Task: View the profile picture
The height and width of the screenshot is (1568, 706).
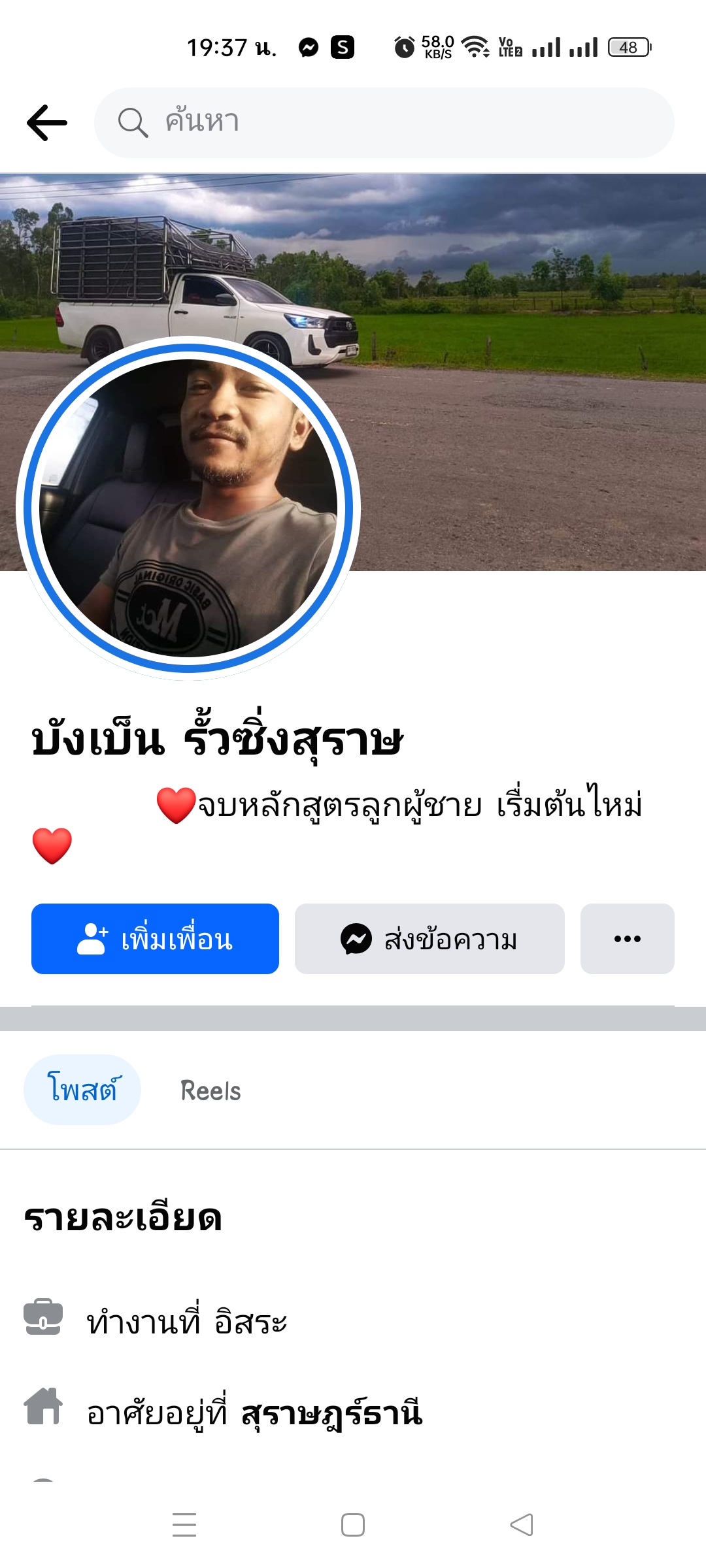Action: click(188, 508)
